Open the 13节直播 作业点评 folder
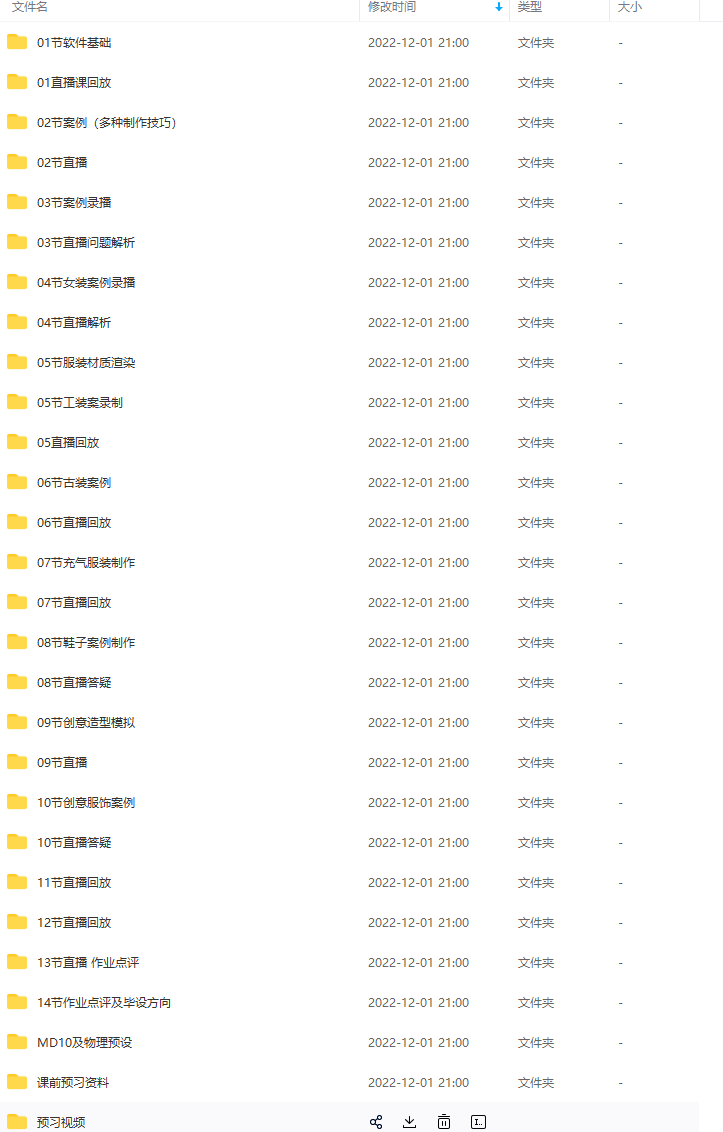 pyautogui.click(x=88, y=963)
